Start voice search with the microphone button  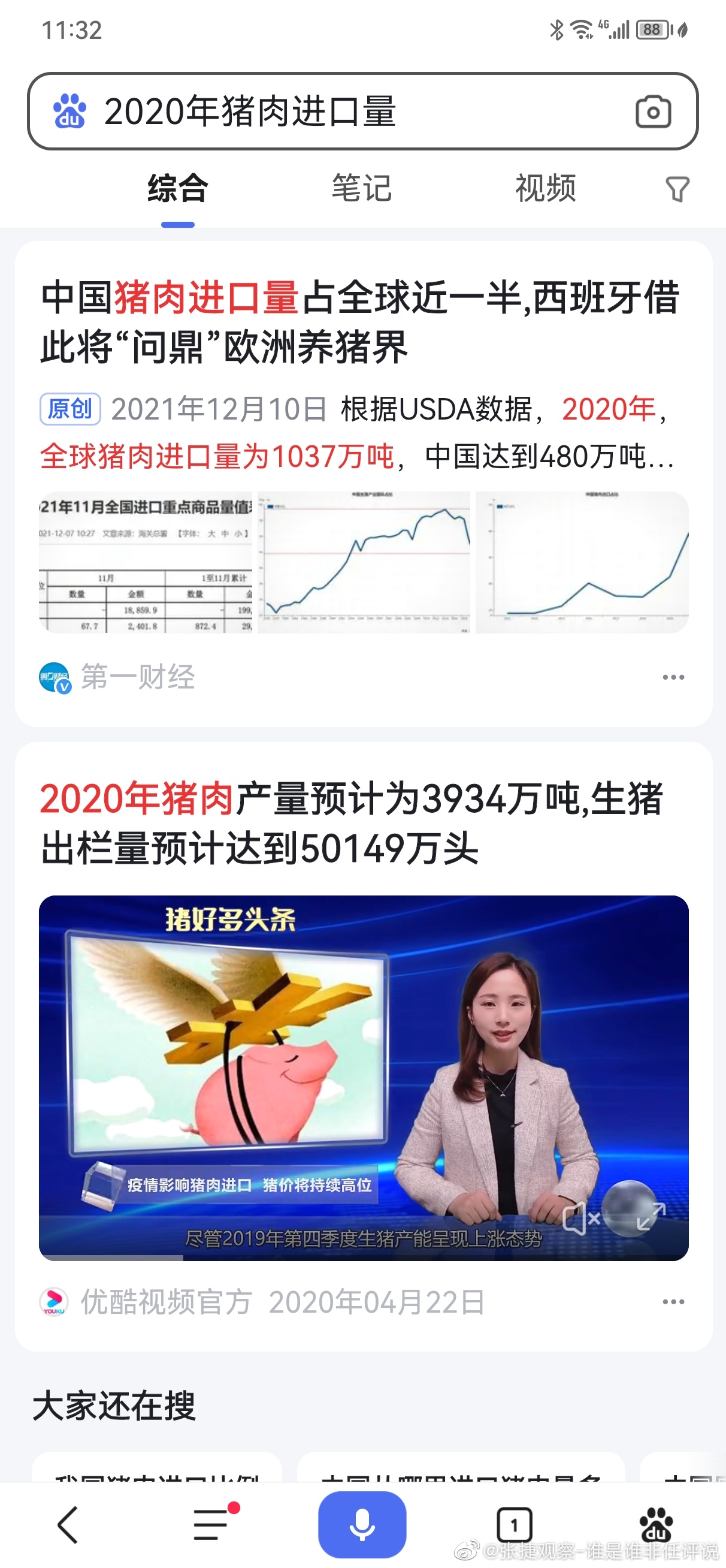[362, 1524]
